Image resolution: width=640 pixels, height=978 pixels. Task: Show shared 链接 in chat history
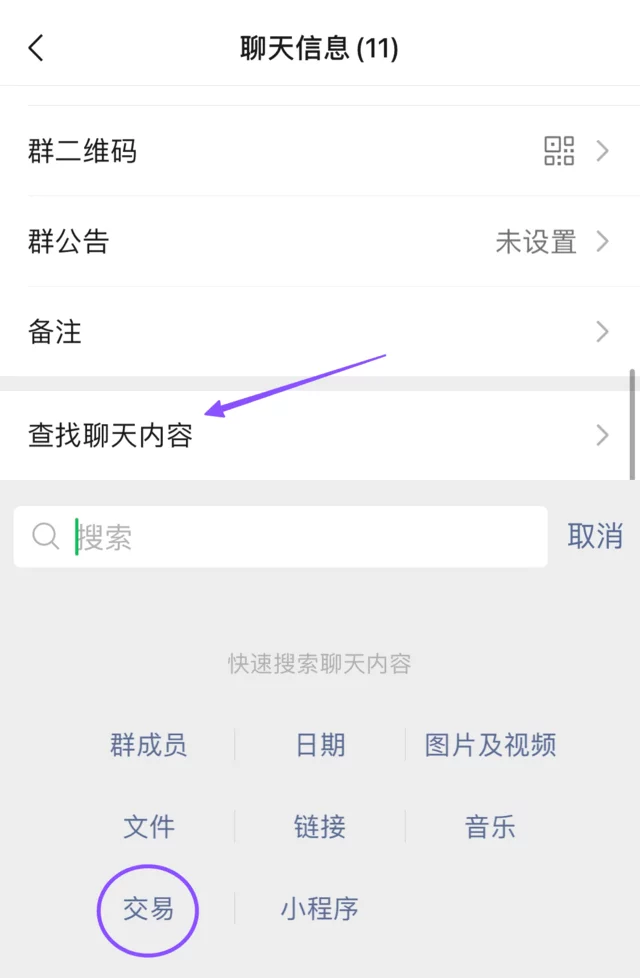coord(320,827)
